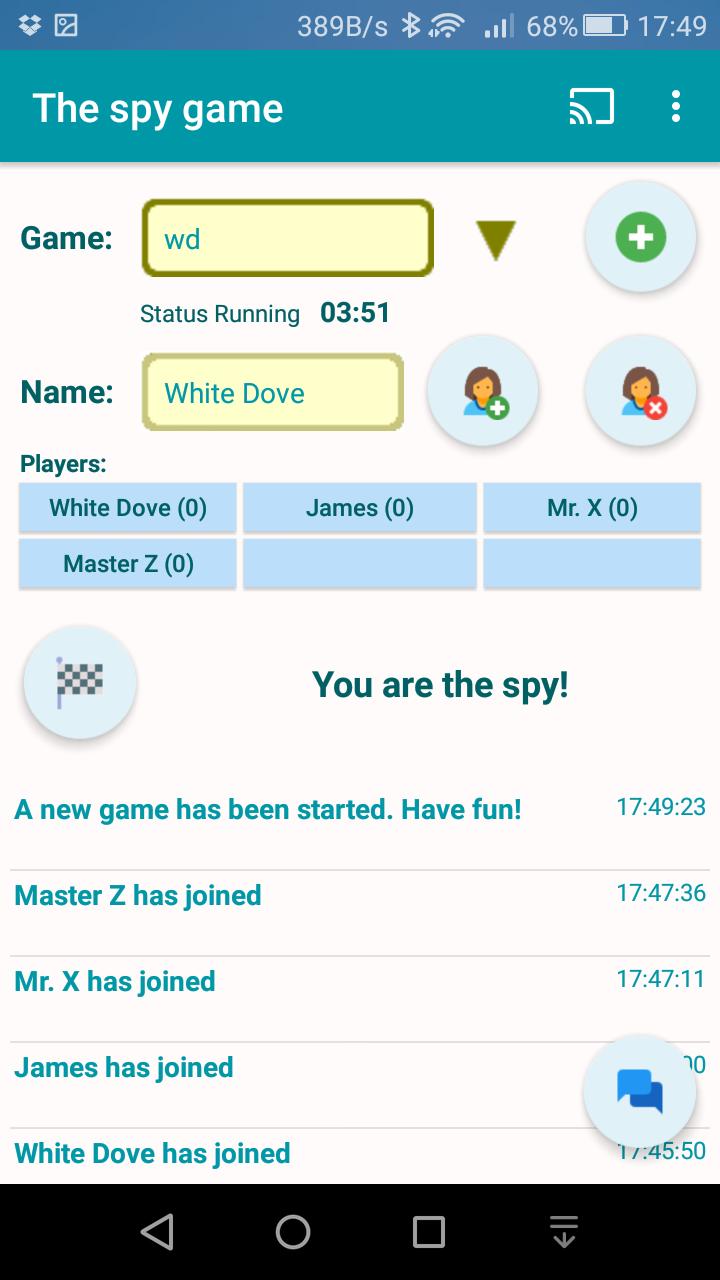
Task: Click inside the Name field showing White Dove
Action: tap(271, 392)
